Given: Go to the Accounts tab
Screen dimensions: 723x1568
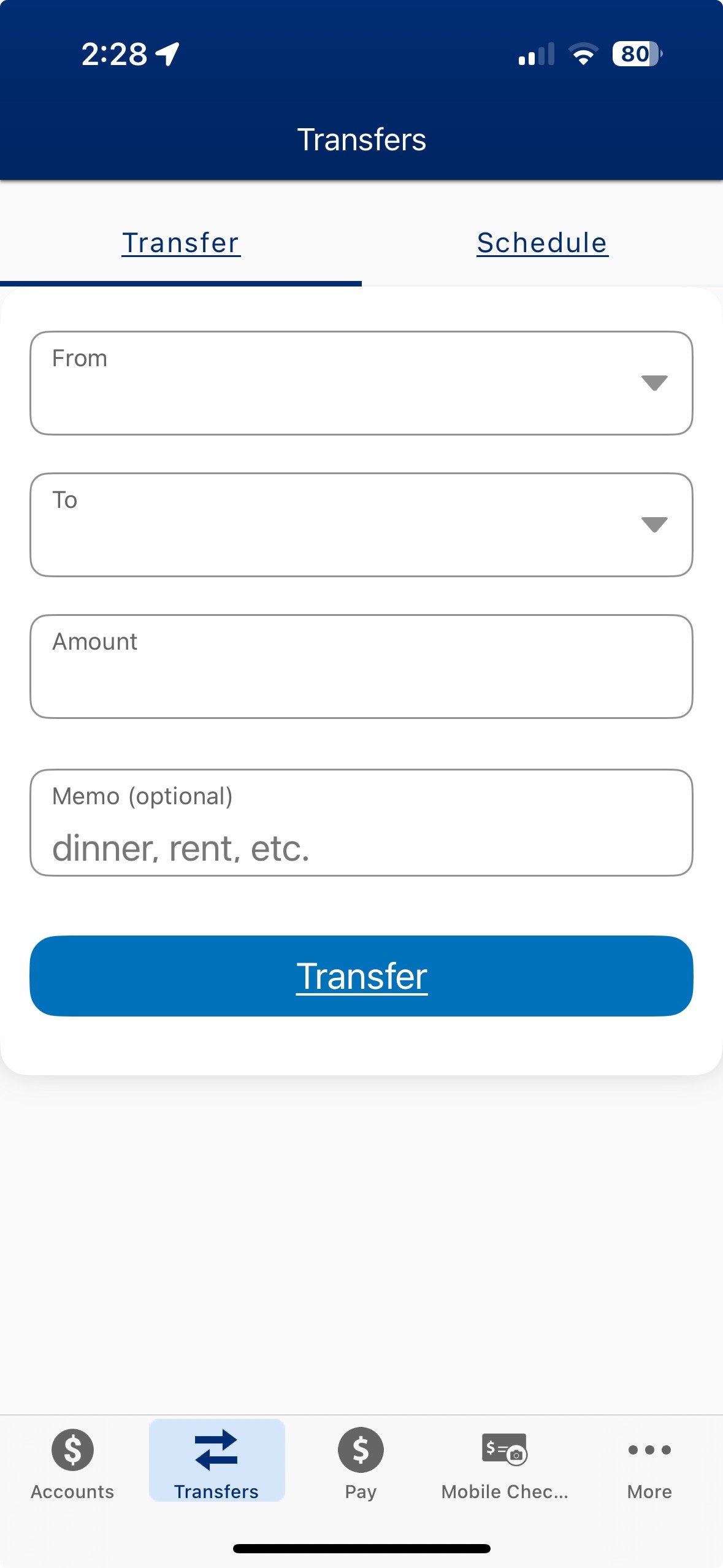Looking at the screenshot, I should [x=72, y=1463].
